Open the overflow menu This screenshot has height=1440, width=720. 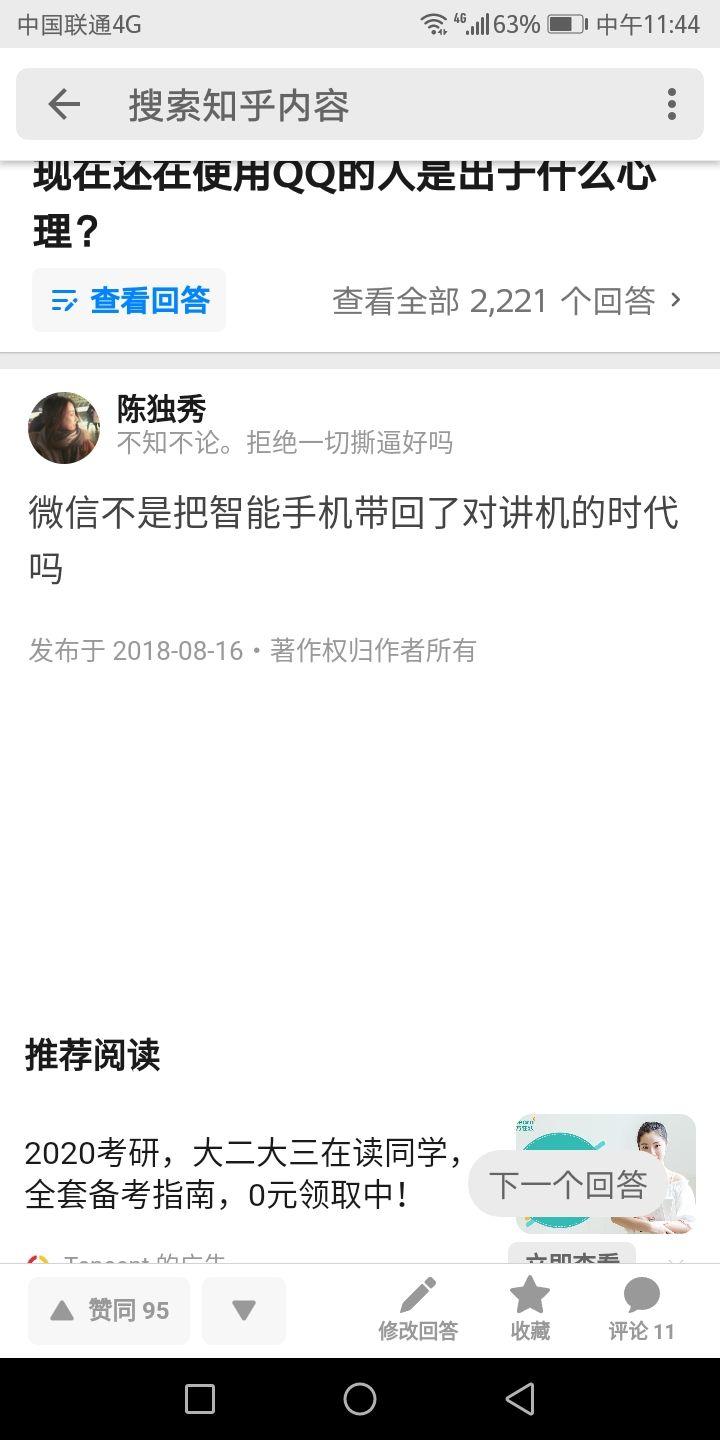pos(671,104)
